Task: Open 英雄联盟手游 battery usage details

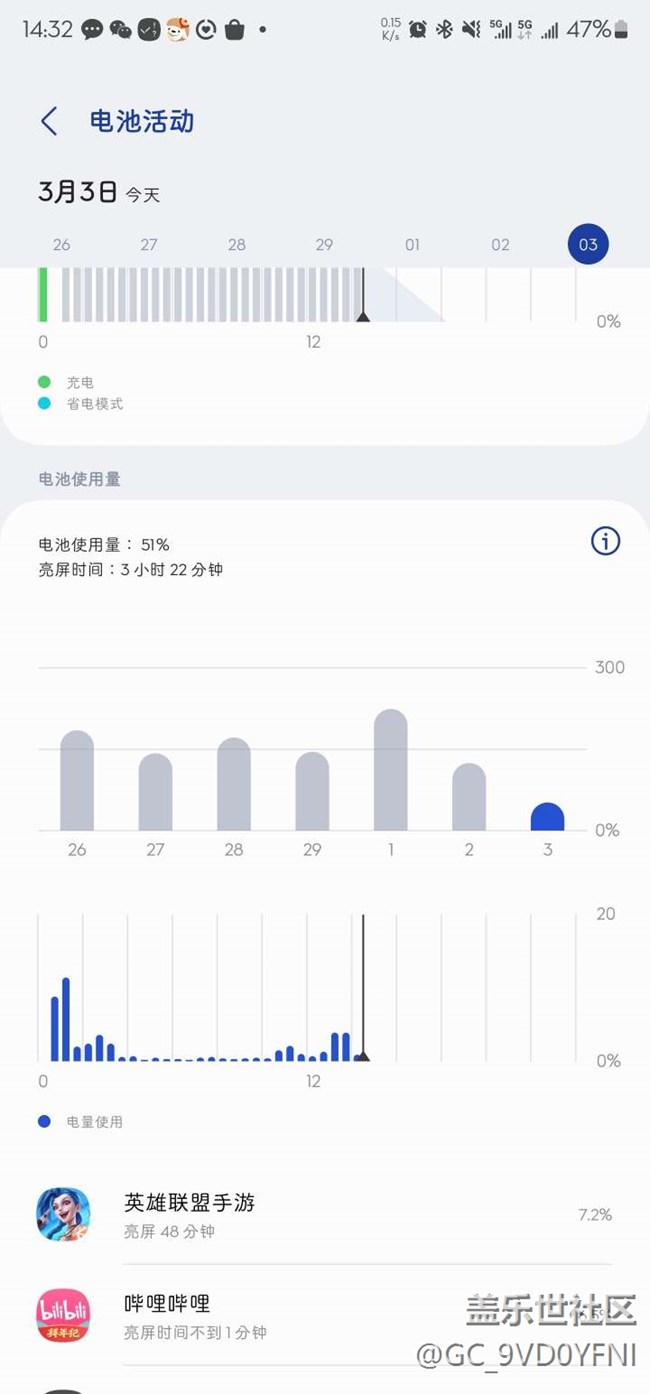Action: tap(325, 1215)
